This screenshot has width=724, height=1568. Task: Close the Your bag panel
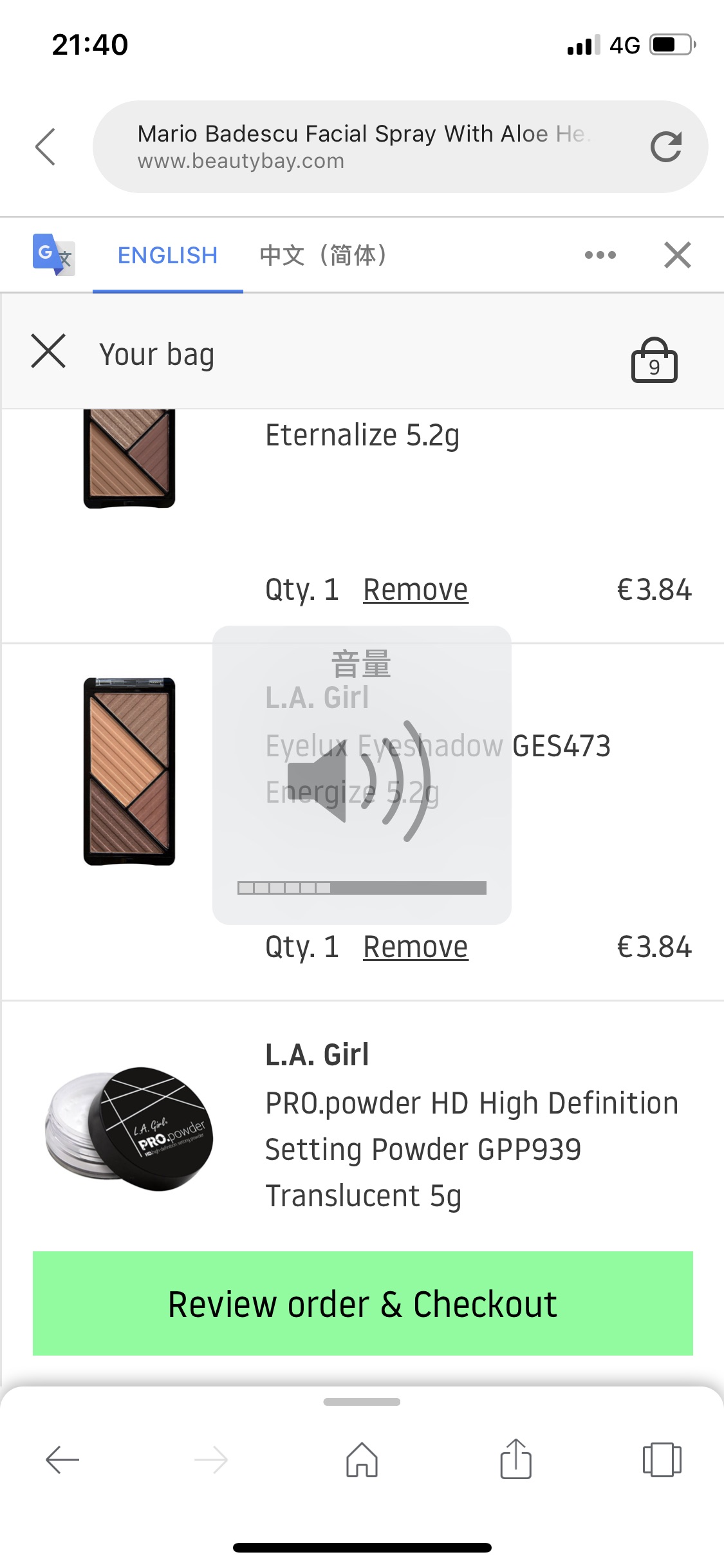(x=48, y=351)
